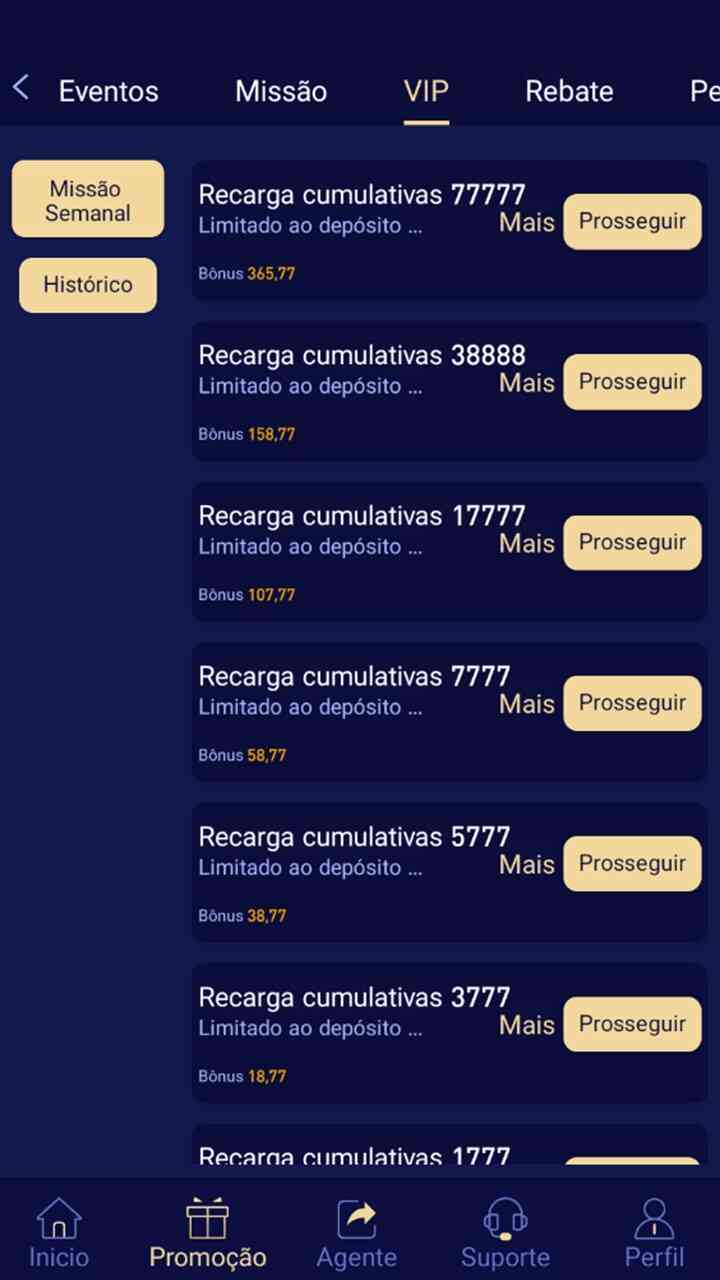Tap Prosseguir for Recarga cumulativas 38888

tap(632, 382)
